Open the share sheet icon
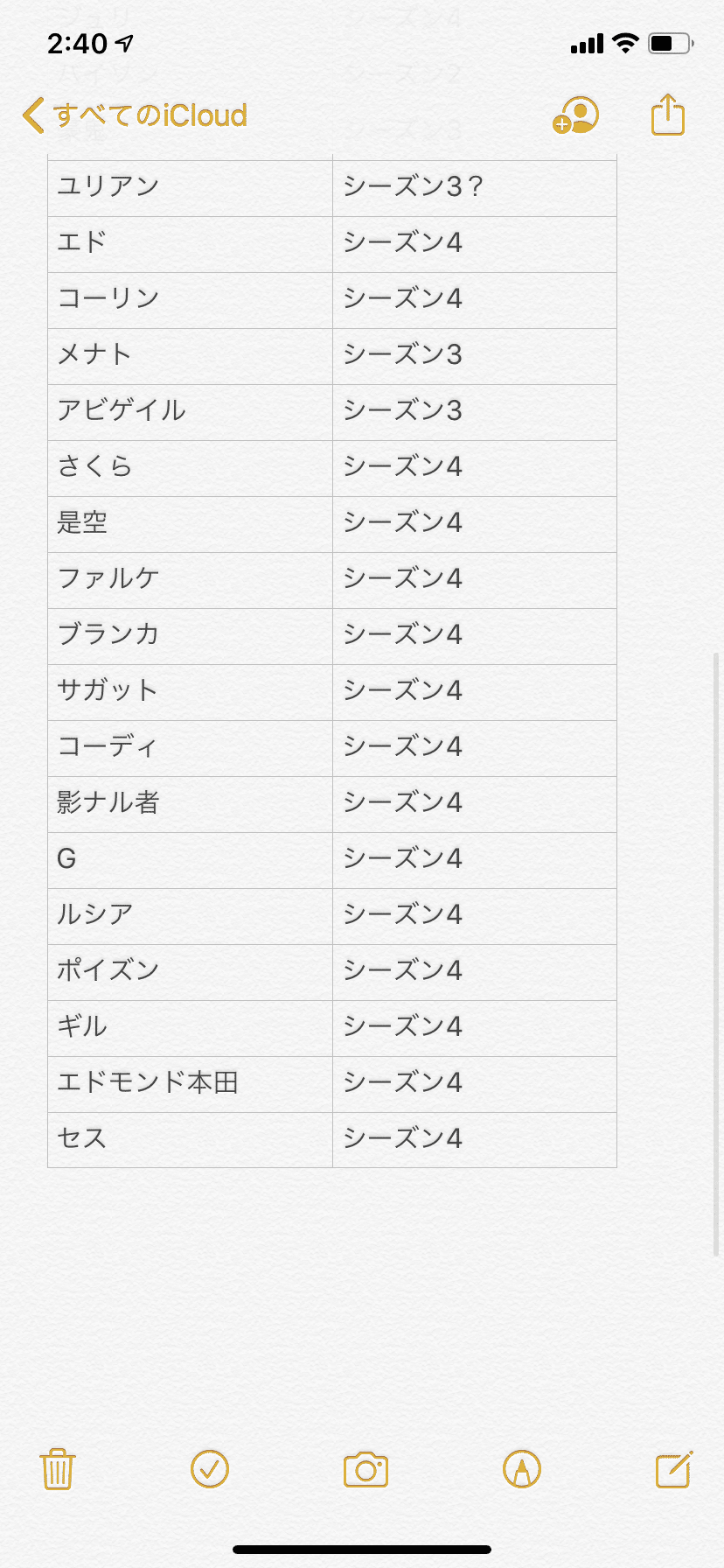Viewport: 724px width, 1568px height. click(x=668, y=115)
